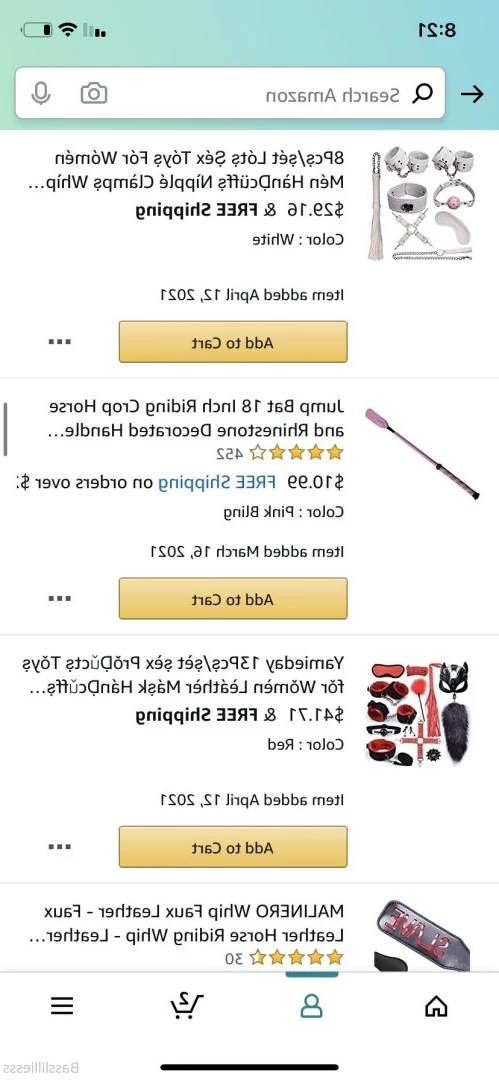This screenshot has width=499, height=1080.
Task: Open more options for Jump Bat crop
Action: (59, 599)
